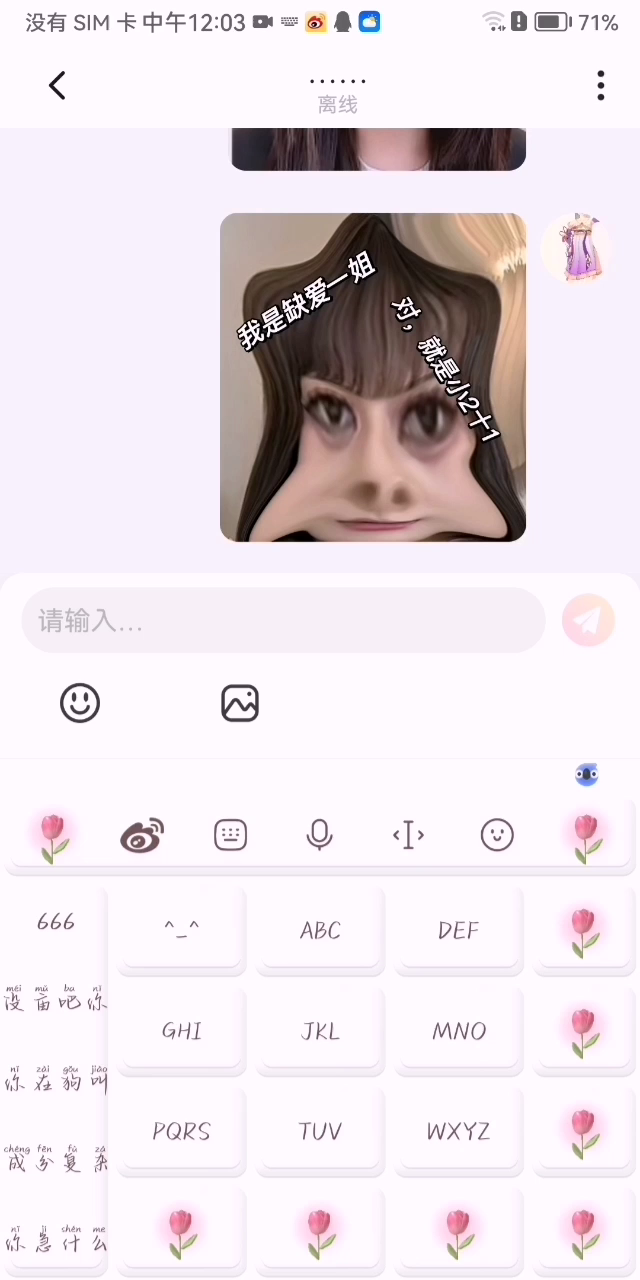
Task: Tap the JKL key
Action: 320,1031
